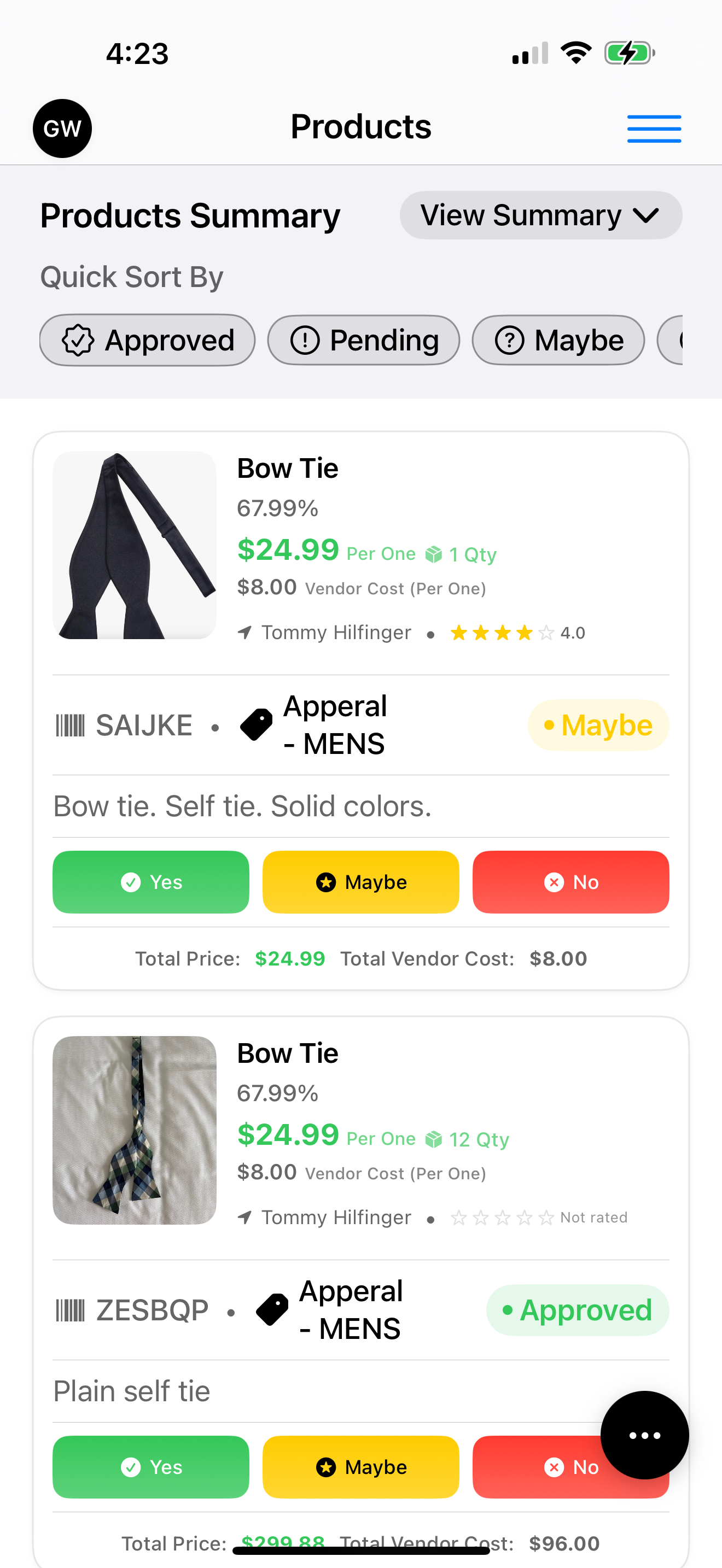Open the hamburger menu
The height and width of the screenshot is (1568, 722).
tap(654, 128)
